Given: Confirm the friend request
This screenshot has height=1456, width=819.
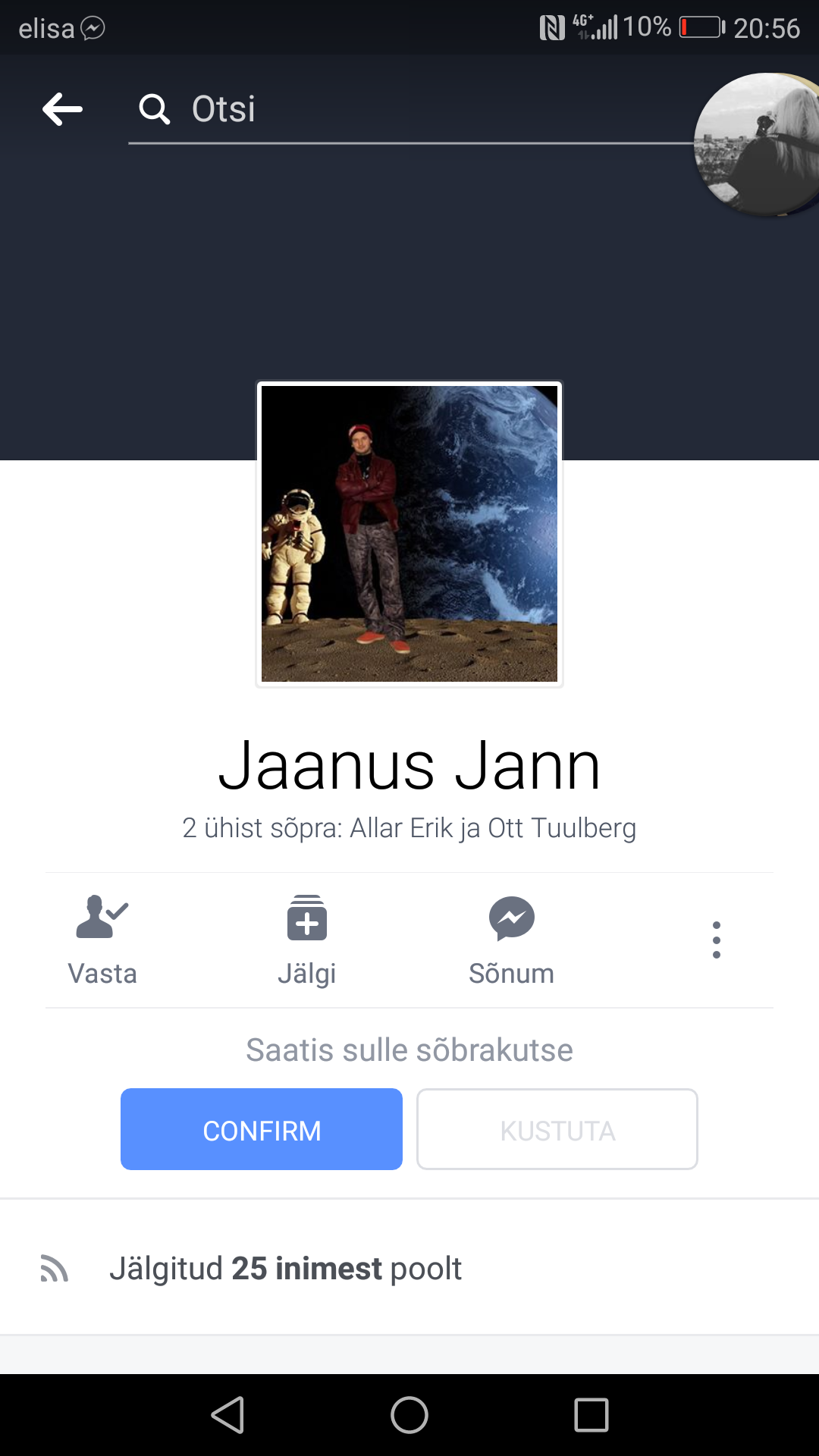Looking at the screenshot, I should (262, 1129).
